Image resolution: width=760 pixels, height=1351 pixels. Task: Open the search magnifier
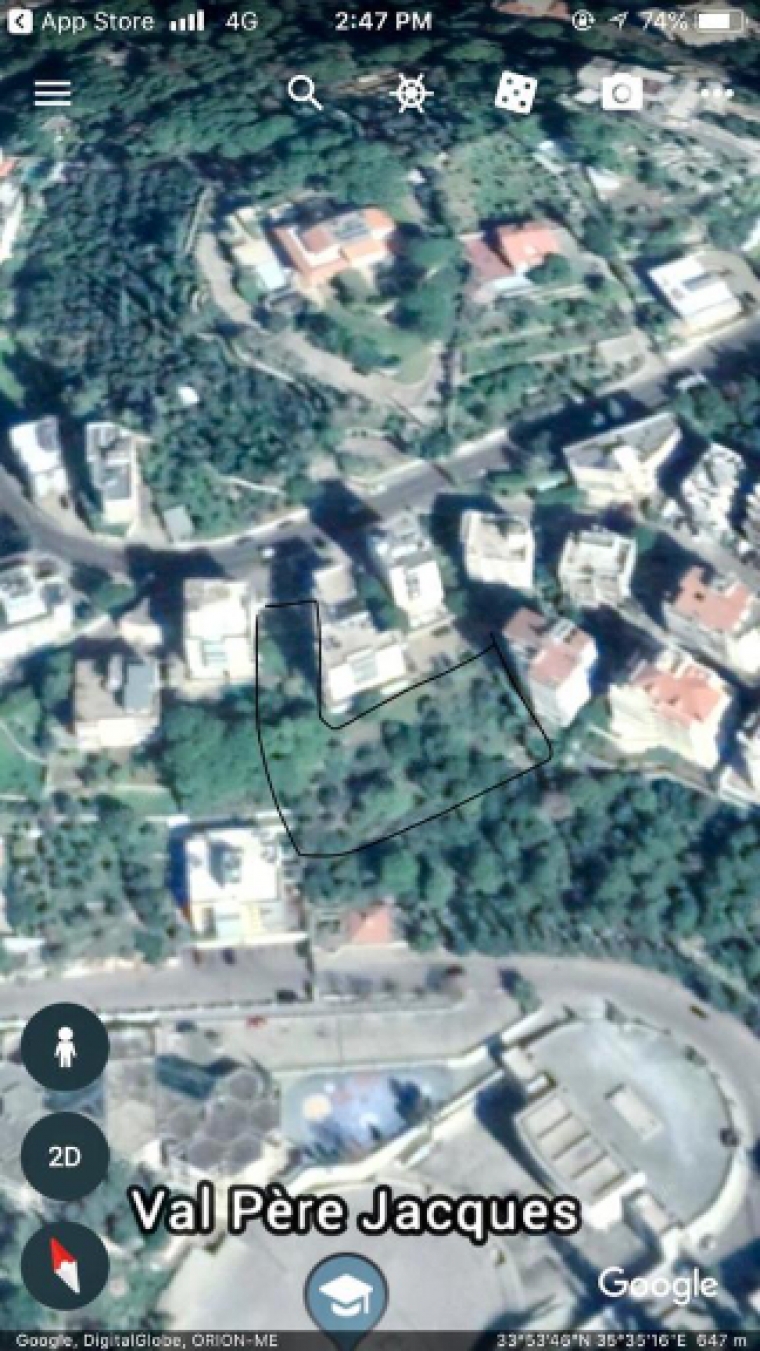click(305, 93)
